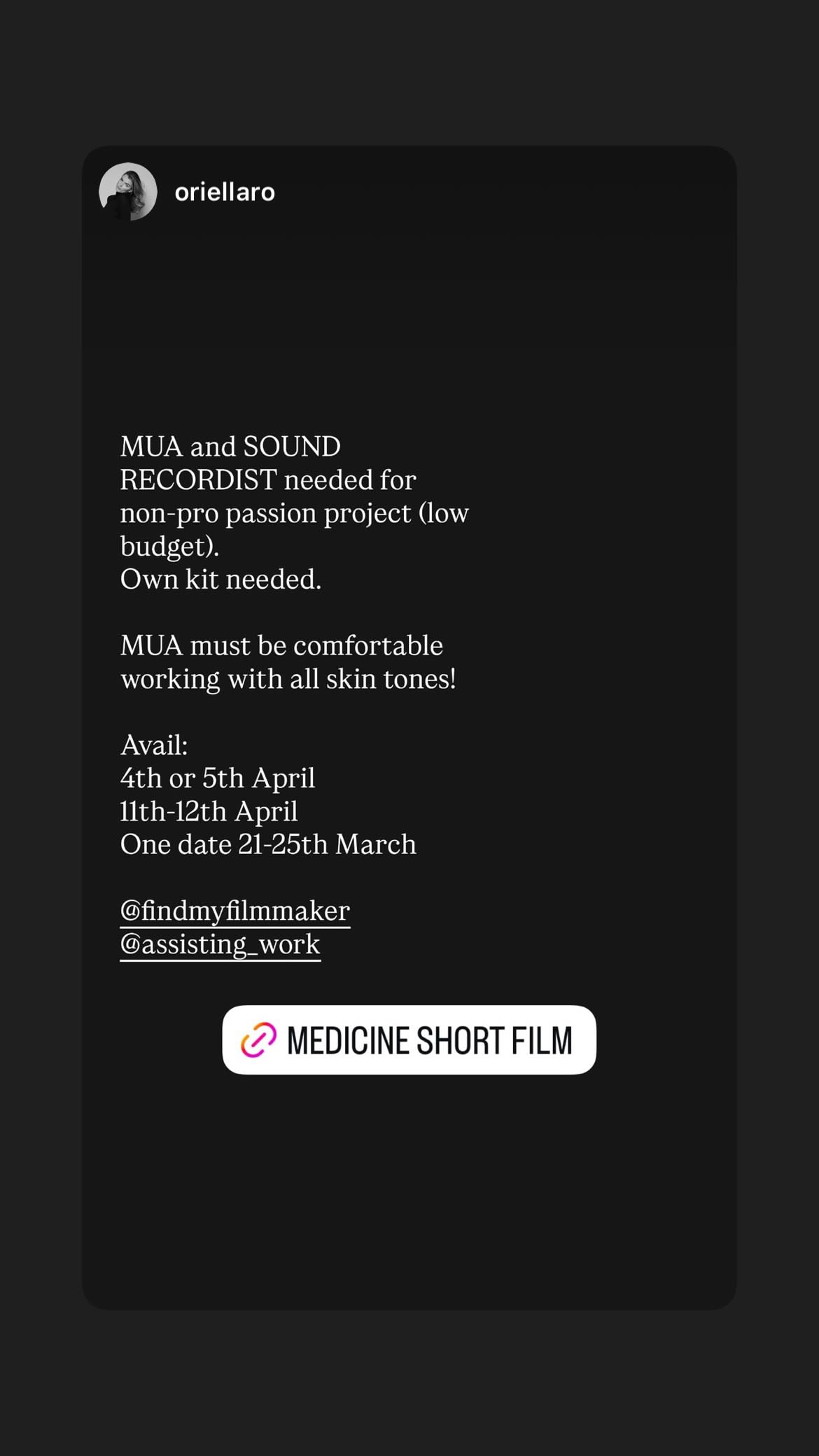Select the username oriellaro in the header
819x1456 pixels.
tap(224, 192)
